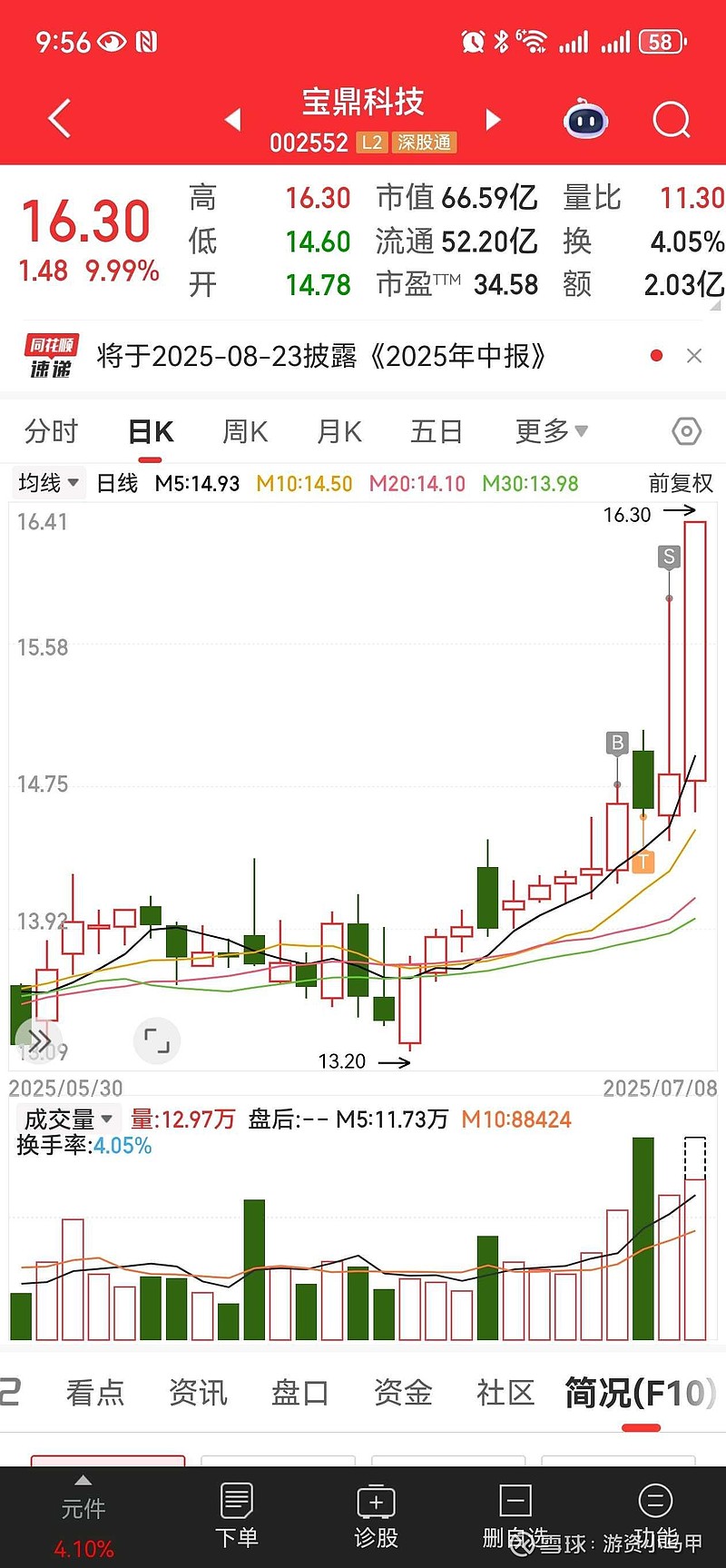Open the 下单 order button
The image size is (726, 1568).
point(237,1514)
